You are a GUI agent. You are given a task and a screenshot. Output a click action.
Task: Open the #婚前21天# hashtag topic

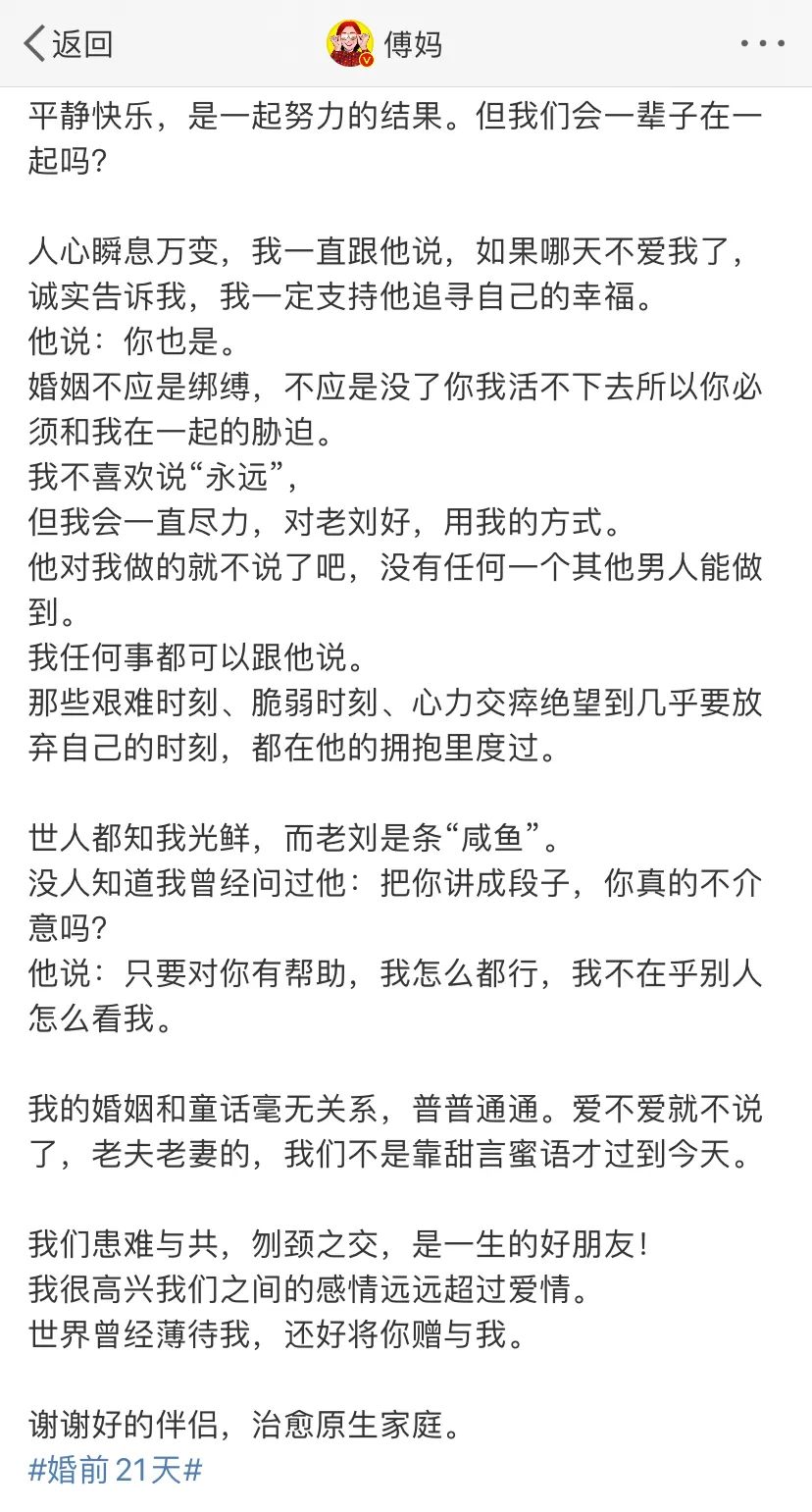(x=116, y=1470)
